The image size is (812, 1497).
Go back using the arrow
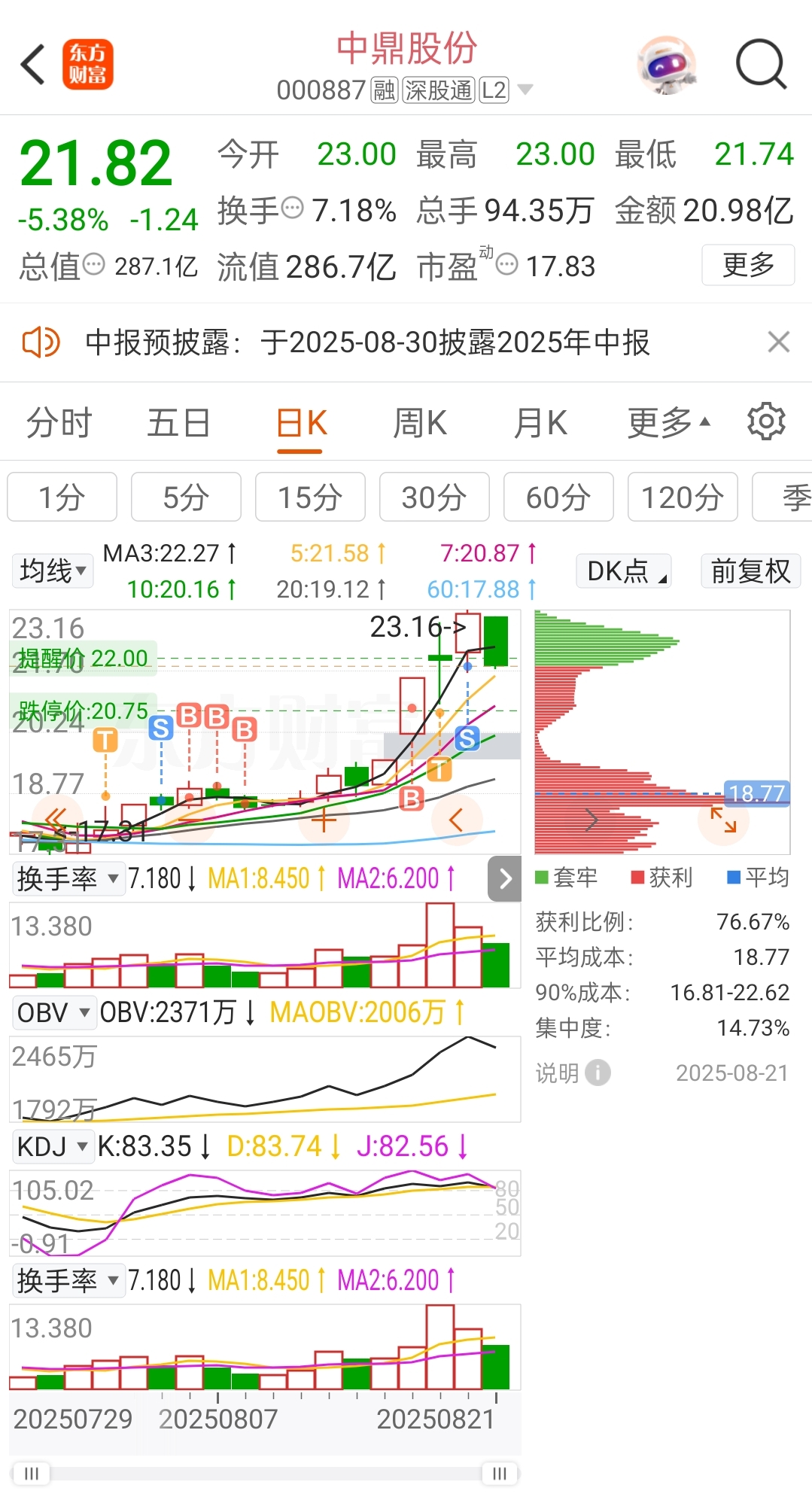(x=33, y=65)
